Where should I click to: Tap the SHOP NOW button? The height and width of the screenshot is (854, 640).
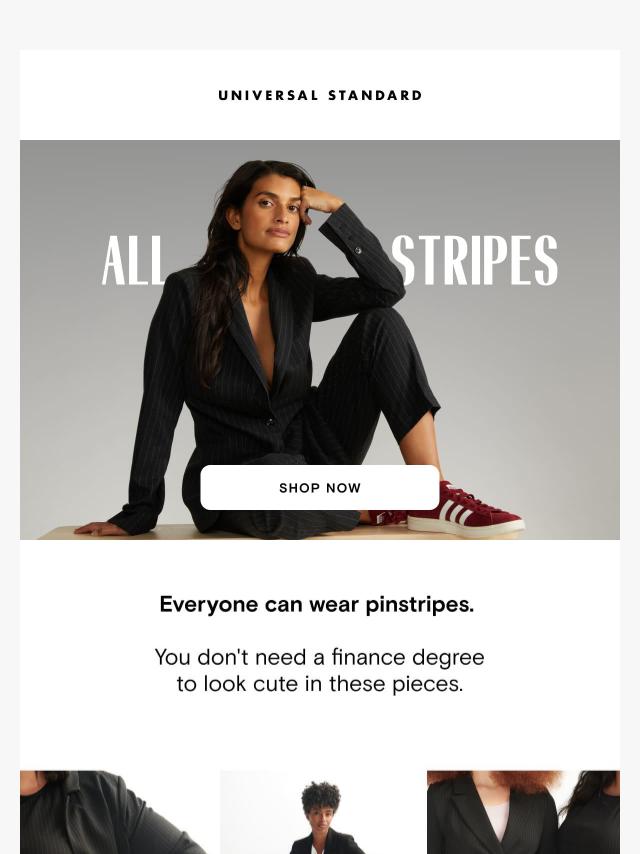pyautogui.click(x=320, y=488)
